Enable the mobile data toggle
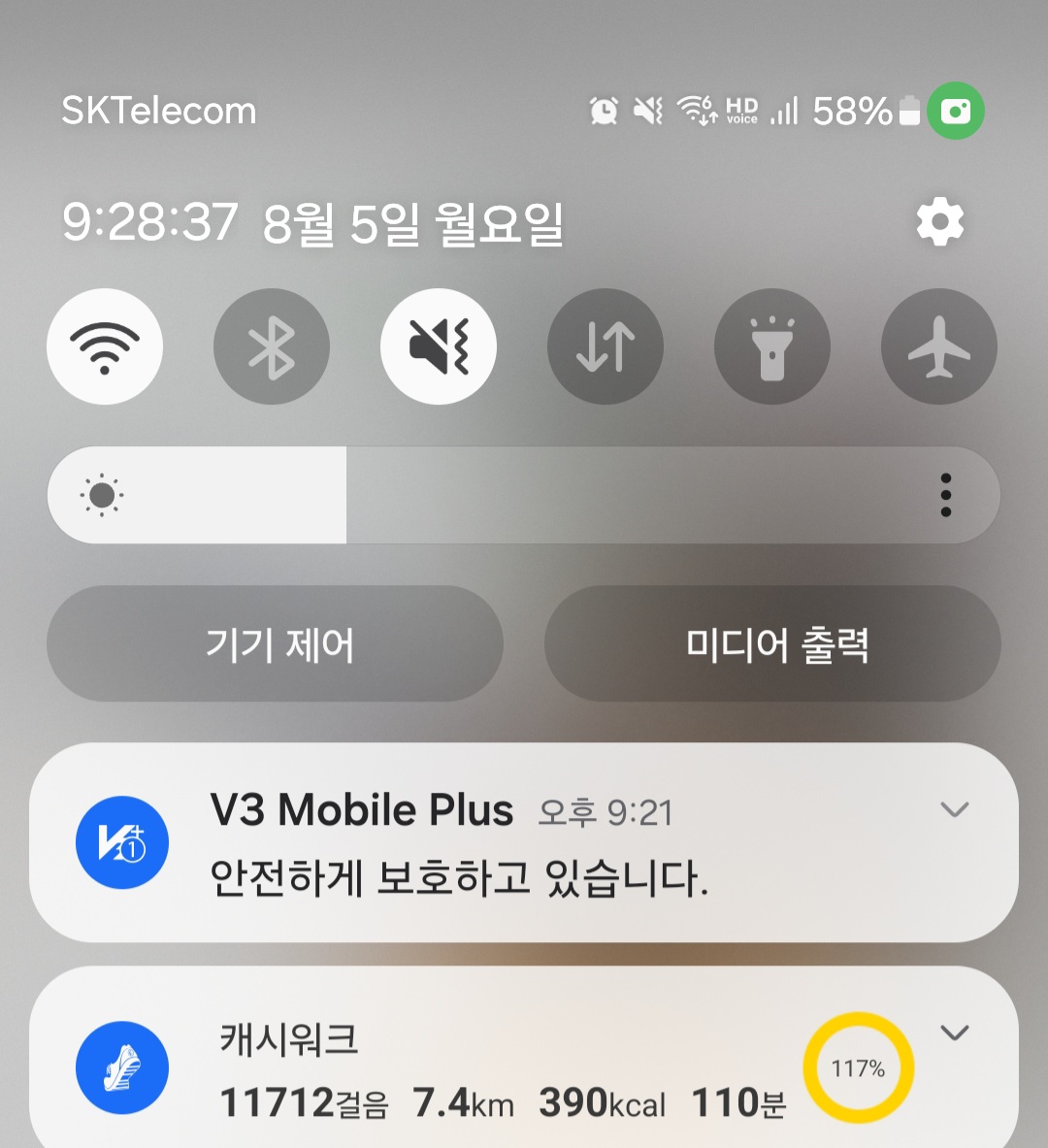 pyautogui.click(x=606, y=346)
